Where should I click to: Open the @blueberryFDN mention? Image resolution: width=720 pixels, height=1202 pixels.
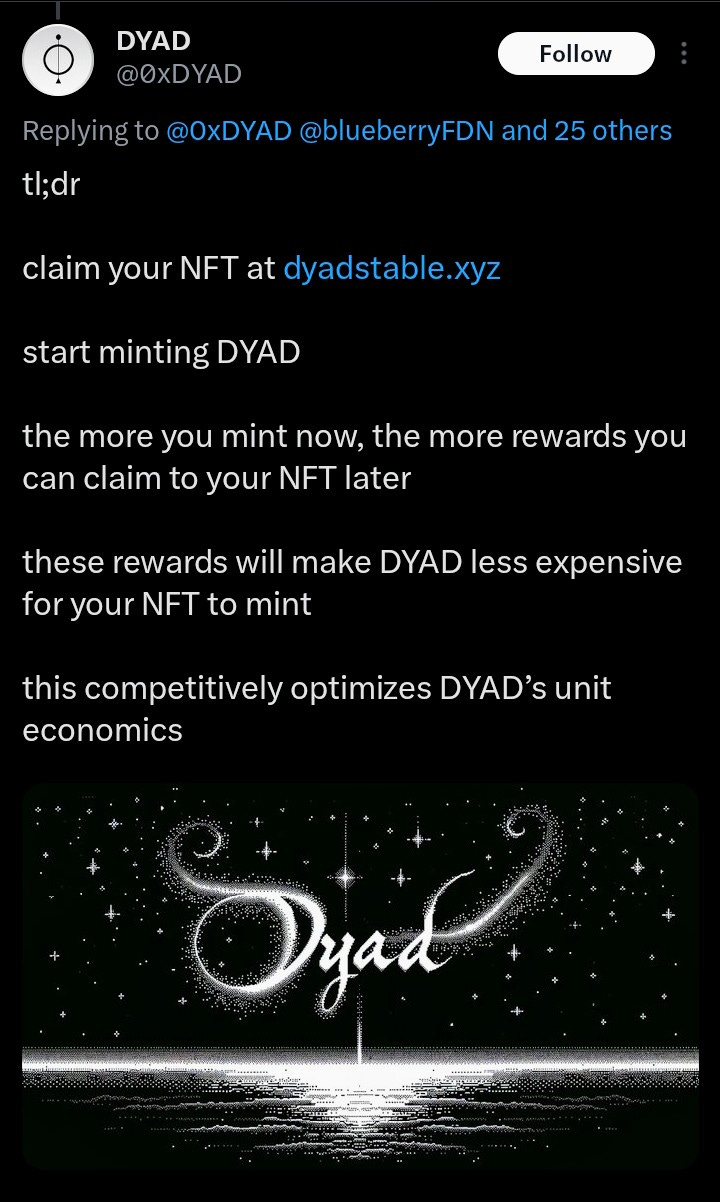click(x=394, y=131)
